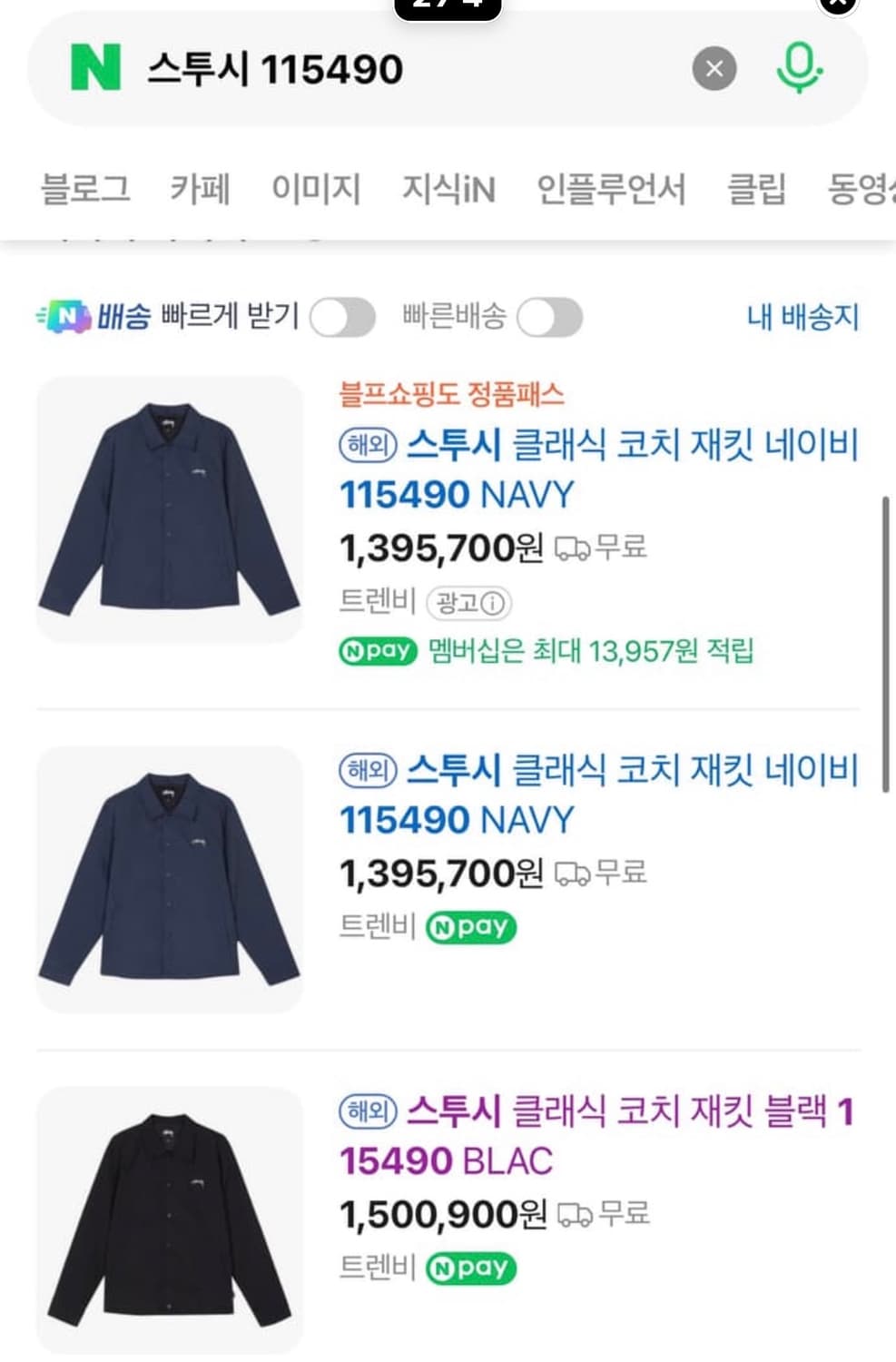Clear the search query with the X icon
This screenshot has width=896, height=1362.
point(714,69)
